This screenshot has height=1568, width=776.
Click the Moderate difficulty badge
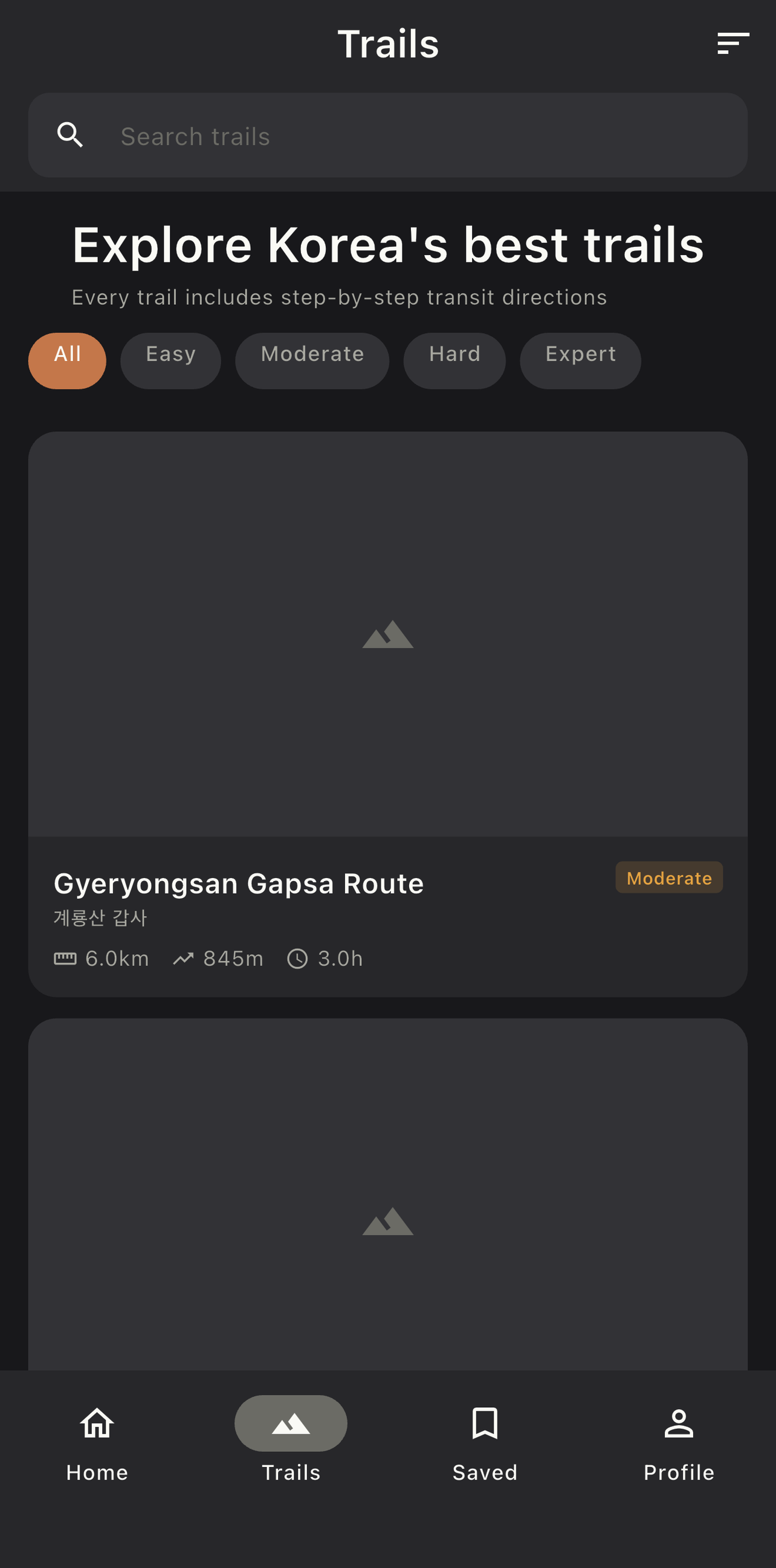point(669,877)
